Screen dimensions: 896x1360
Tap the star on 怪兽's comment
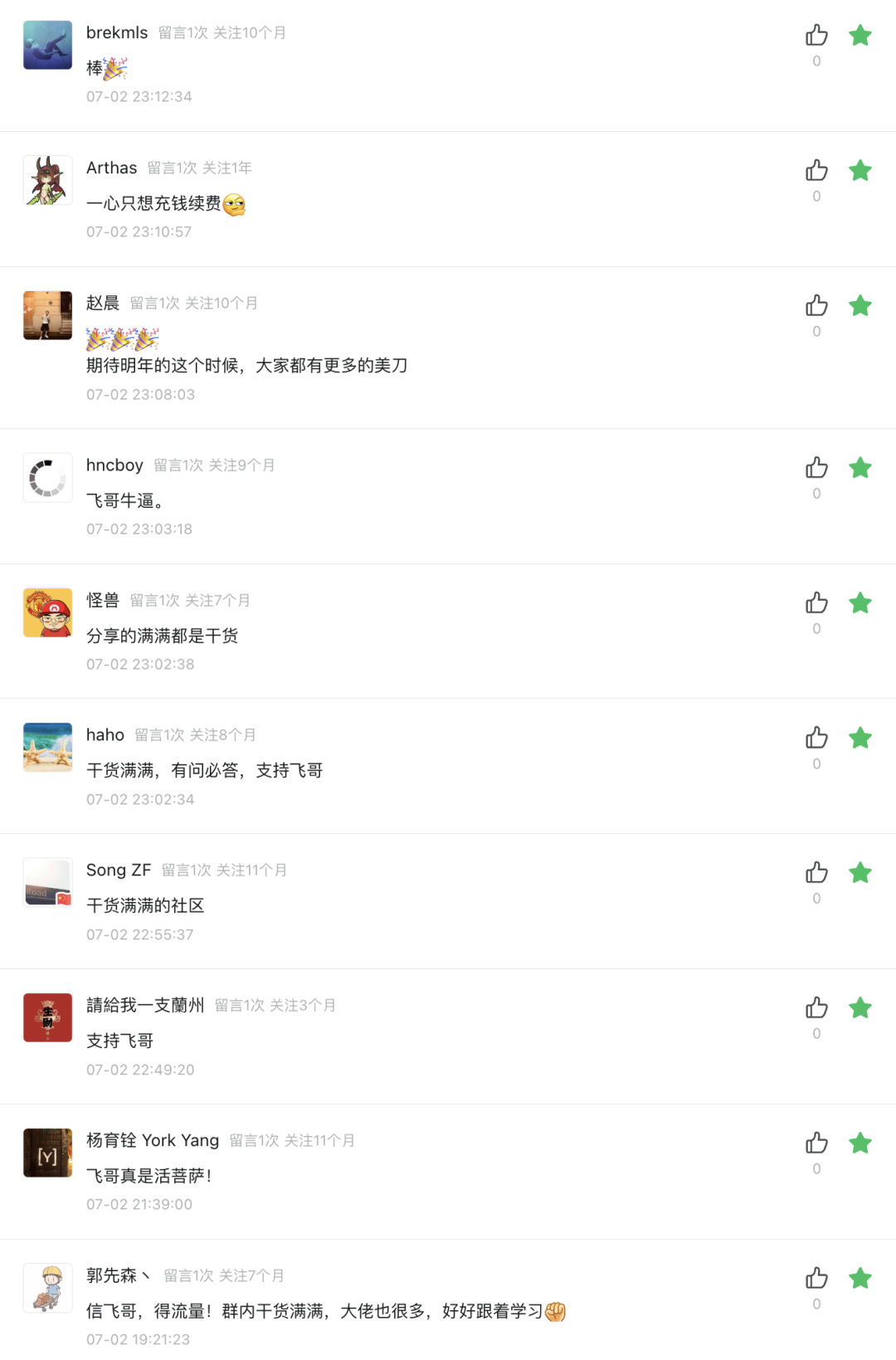[x=860, y=603]
